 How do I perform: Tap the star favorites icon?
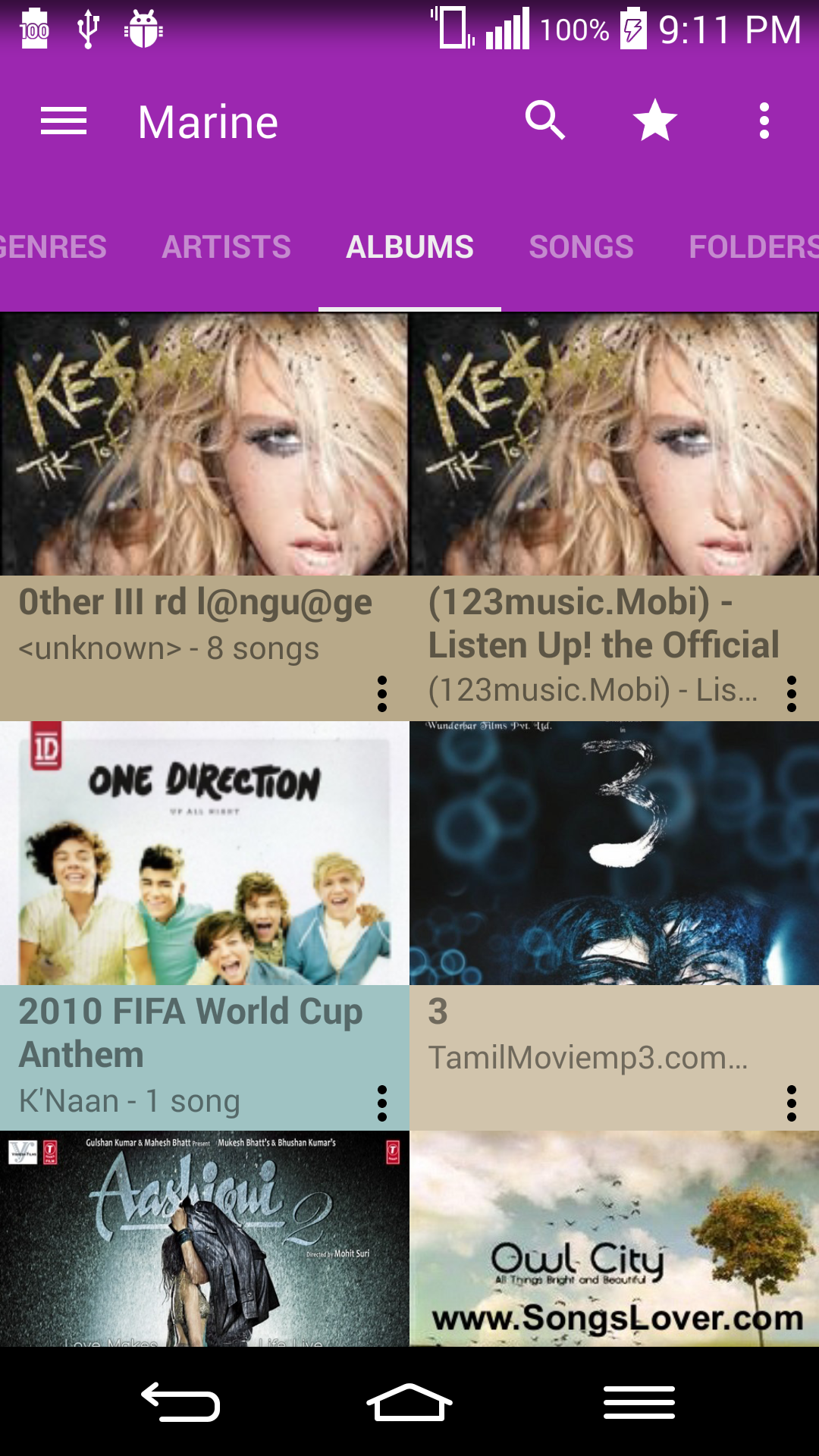(655, 121)
